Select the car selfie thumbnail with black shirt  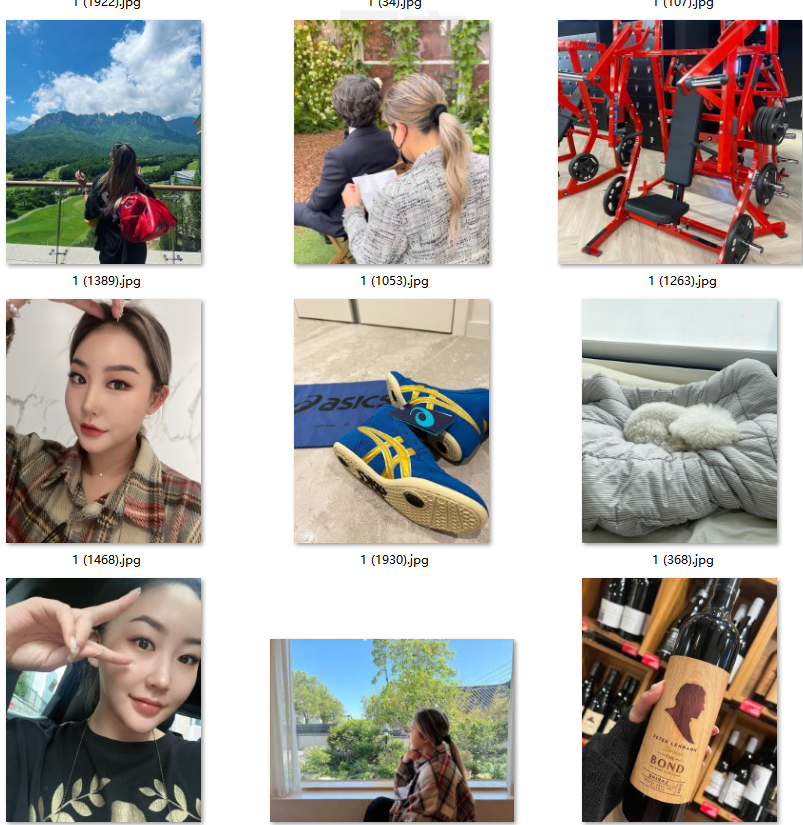(103, 700)
